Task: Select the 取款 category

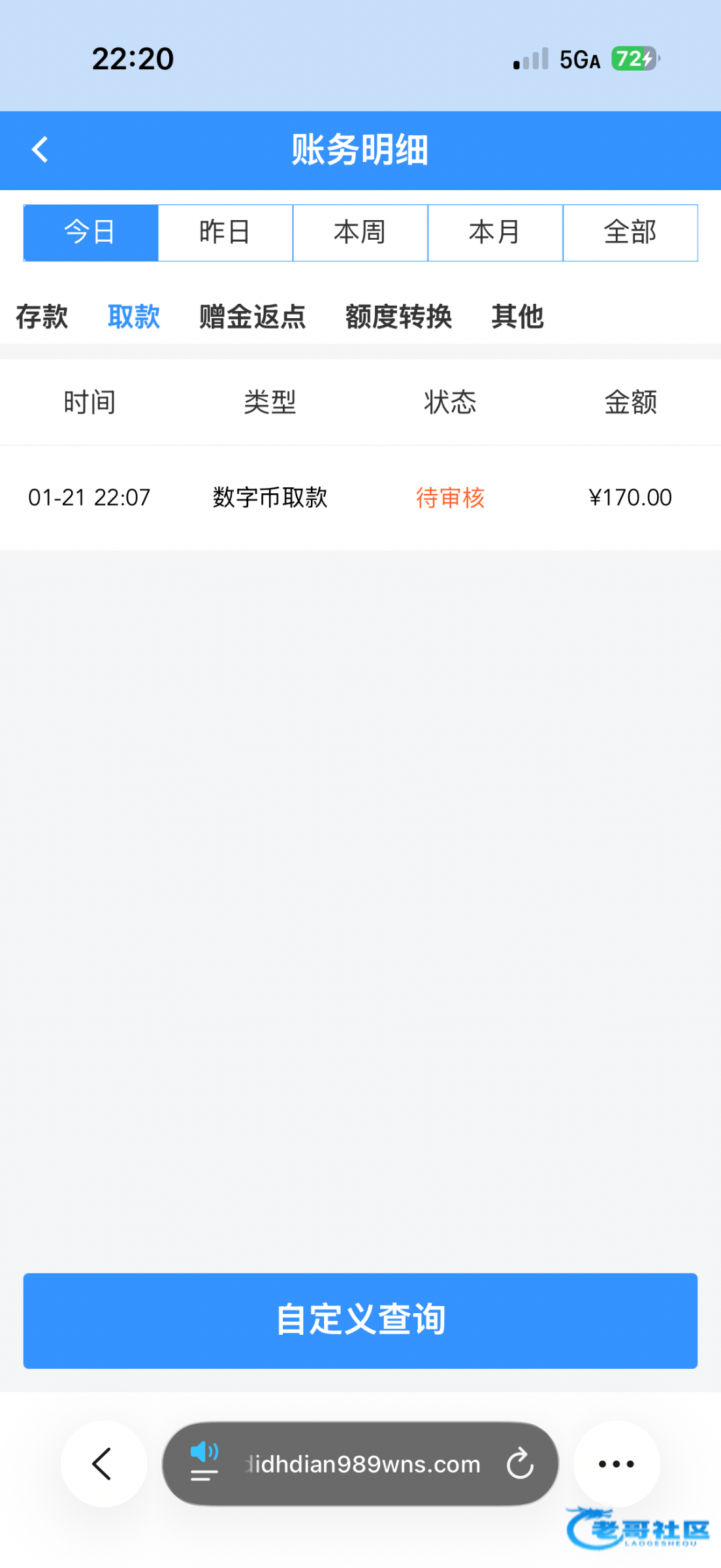Action: (x=134, y=317)
